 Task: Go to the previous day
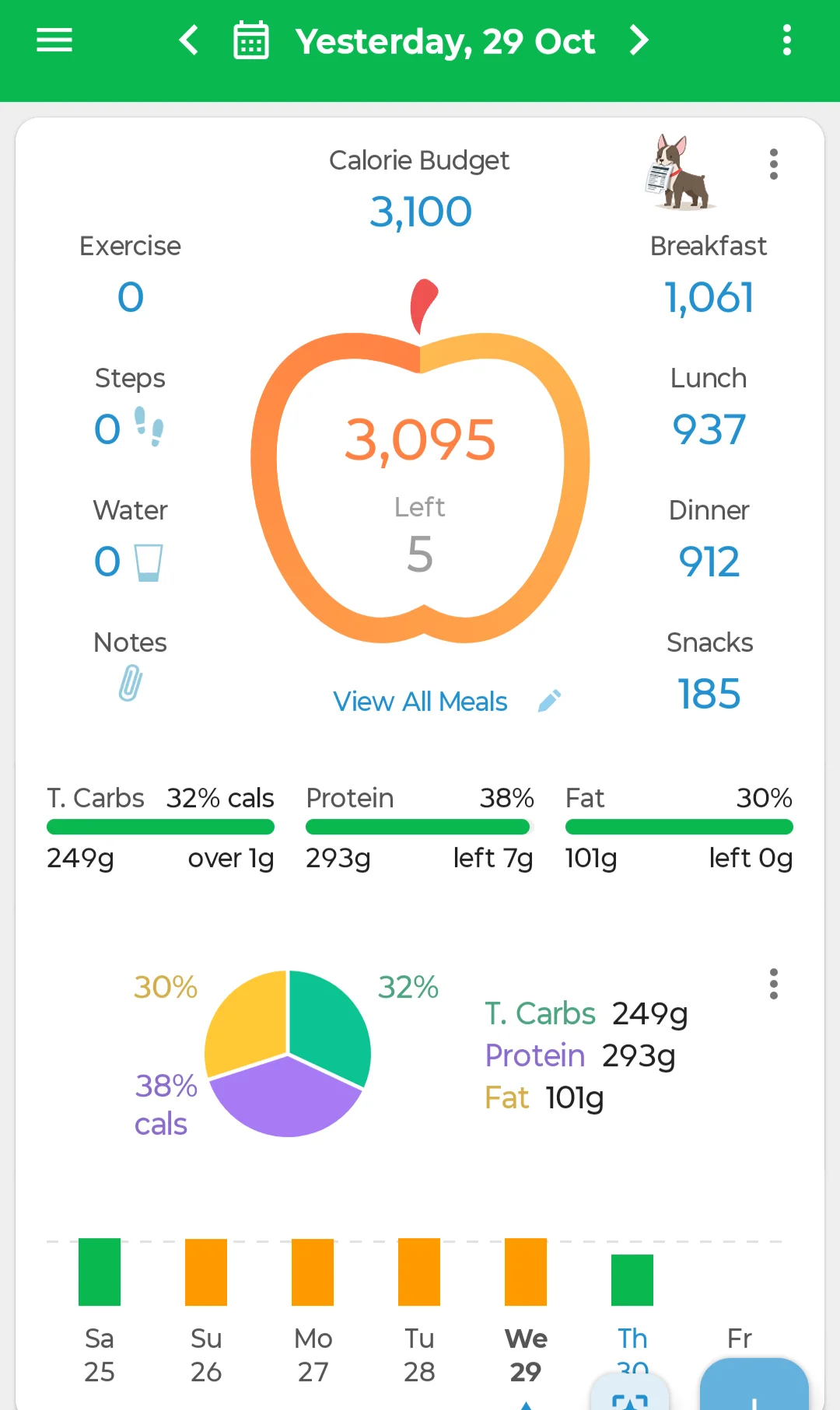point(189,40)
